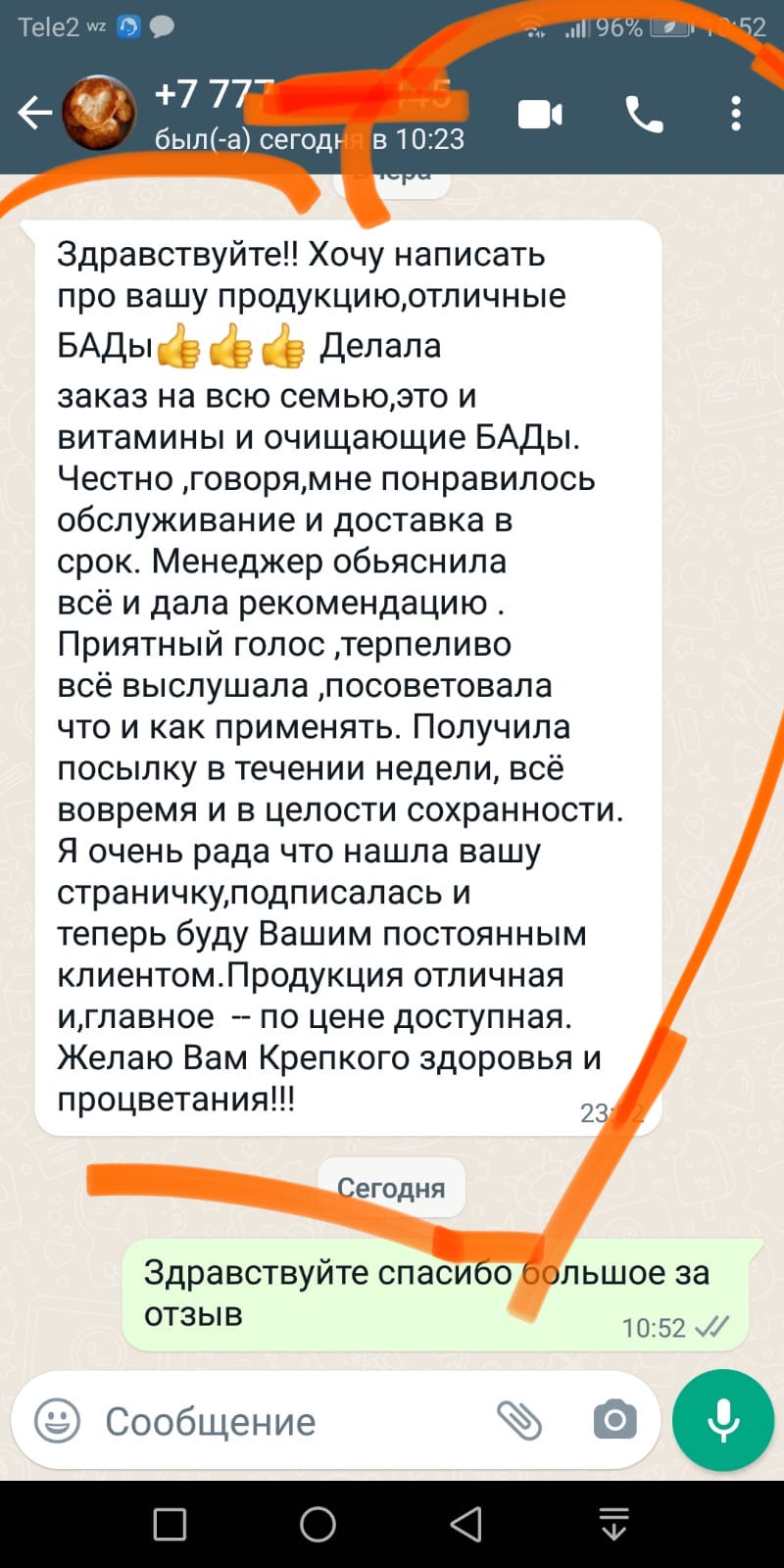
Task: Start a video call
Action: (540, 115)
